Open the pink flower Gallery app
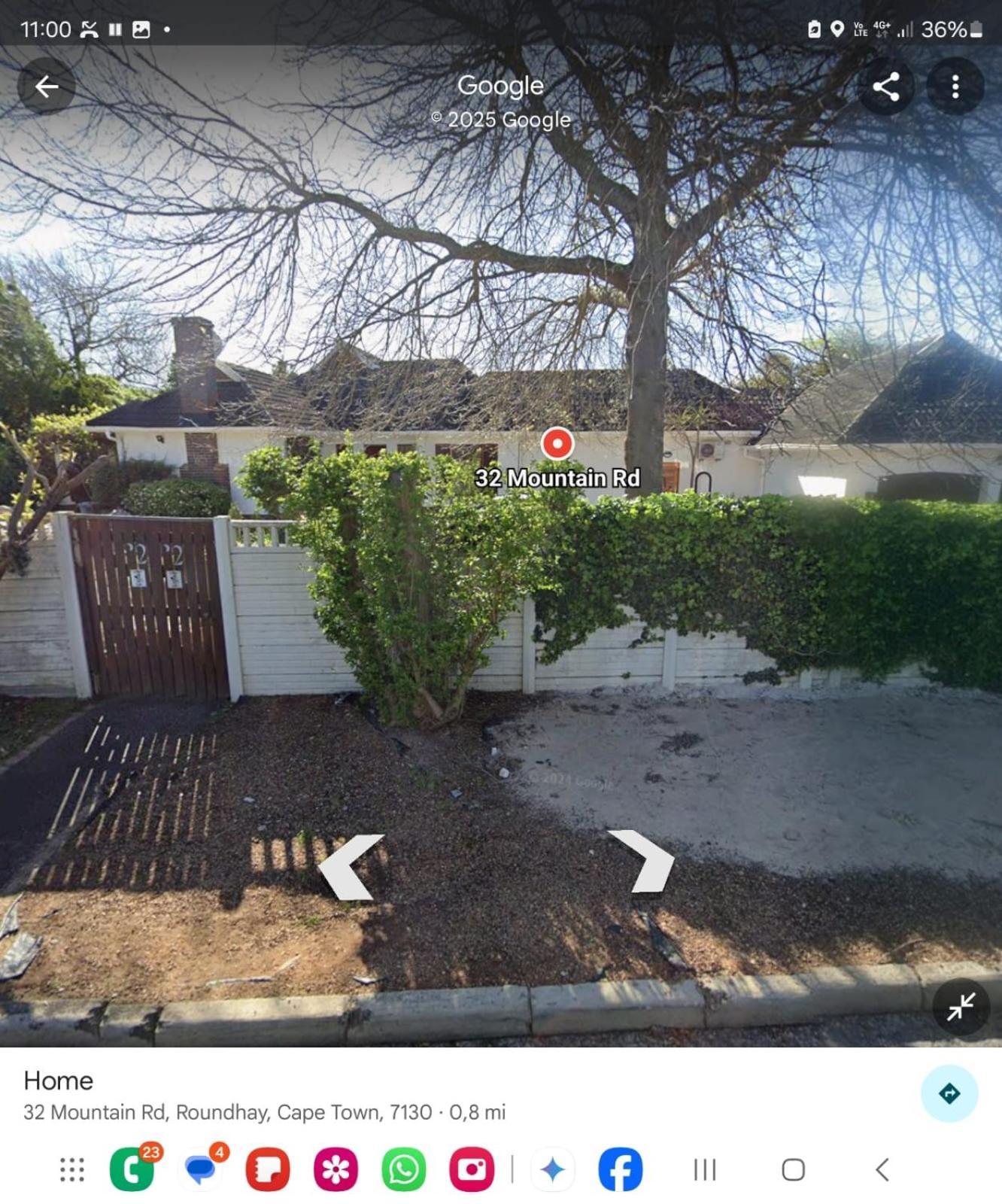Viewport: 1002px width, 1204px height. click(336, 1169)
